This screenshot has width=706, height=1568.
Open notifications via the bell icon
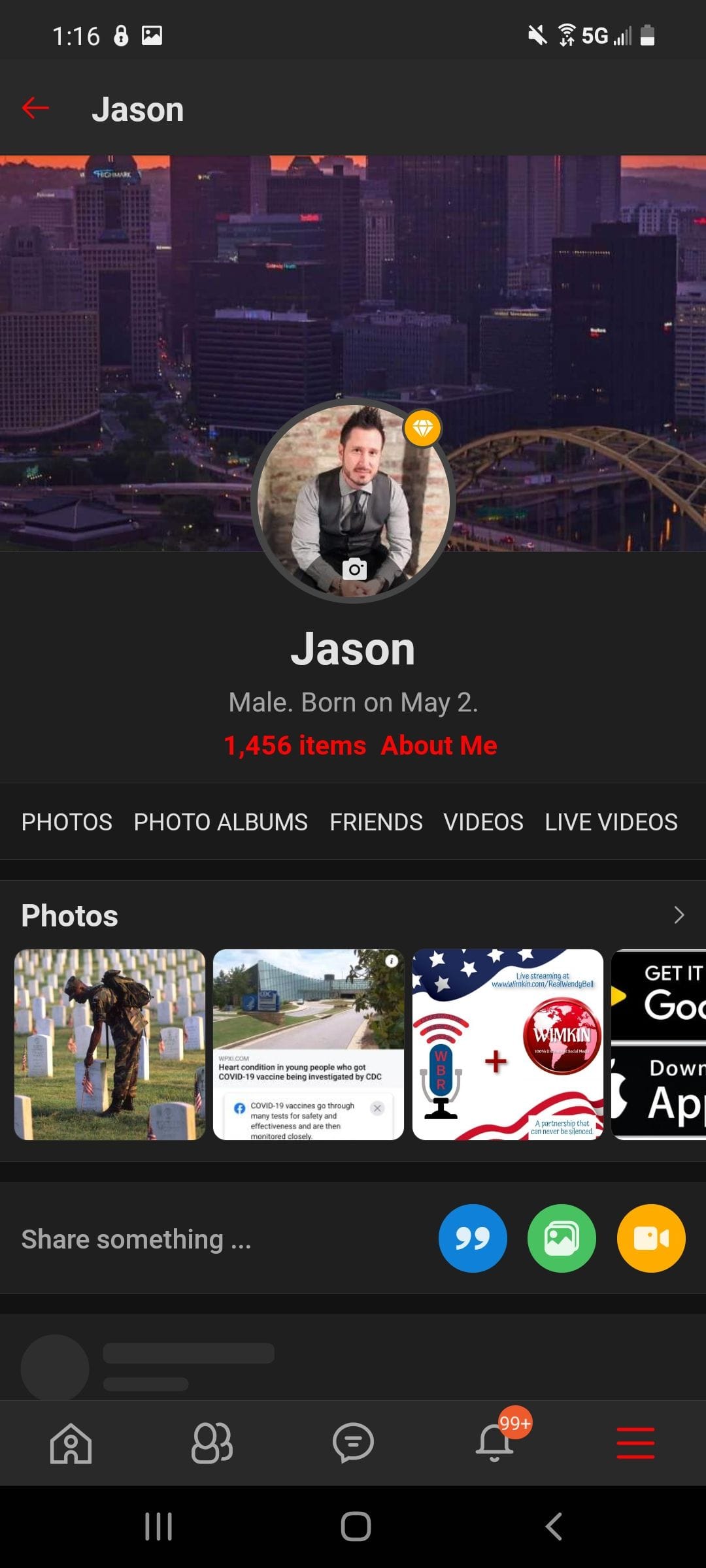pos(494,1445)
